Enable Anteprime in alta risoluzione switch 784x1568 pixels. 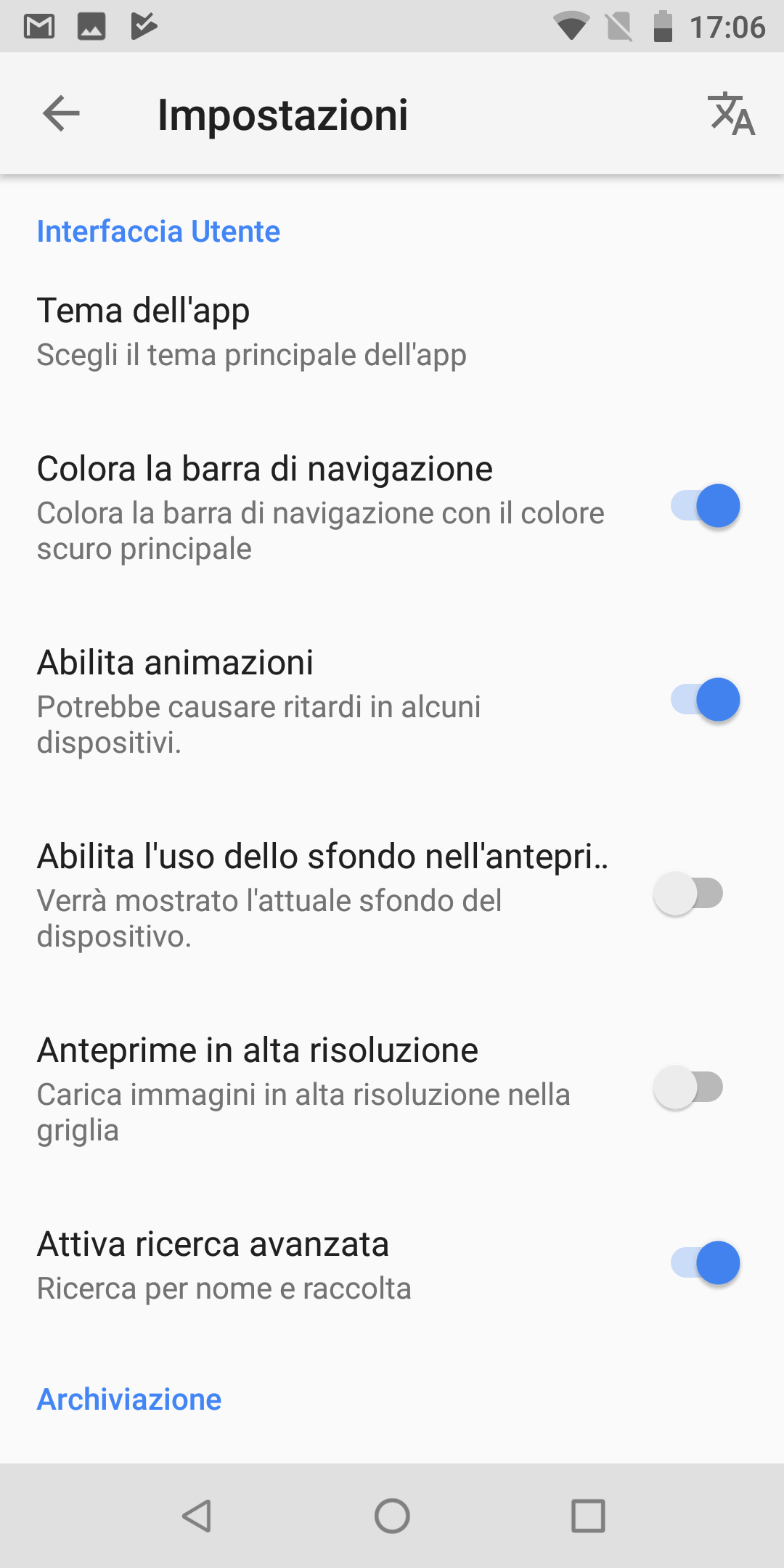click(688, 1087)
